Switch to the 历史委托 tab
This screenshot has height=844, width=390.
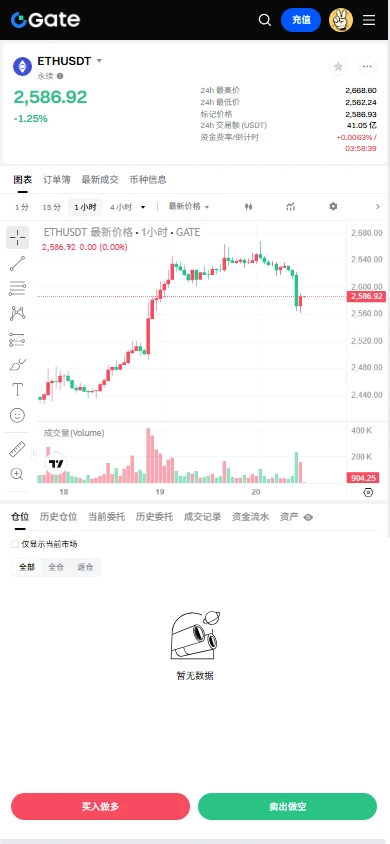tap(154, 517)
